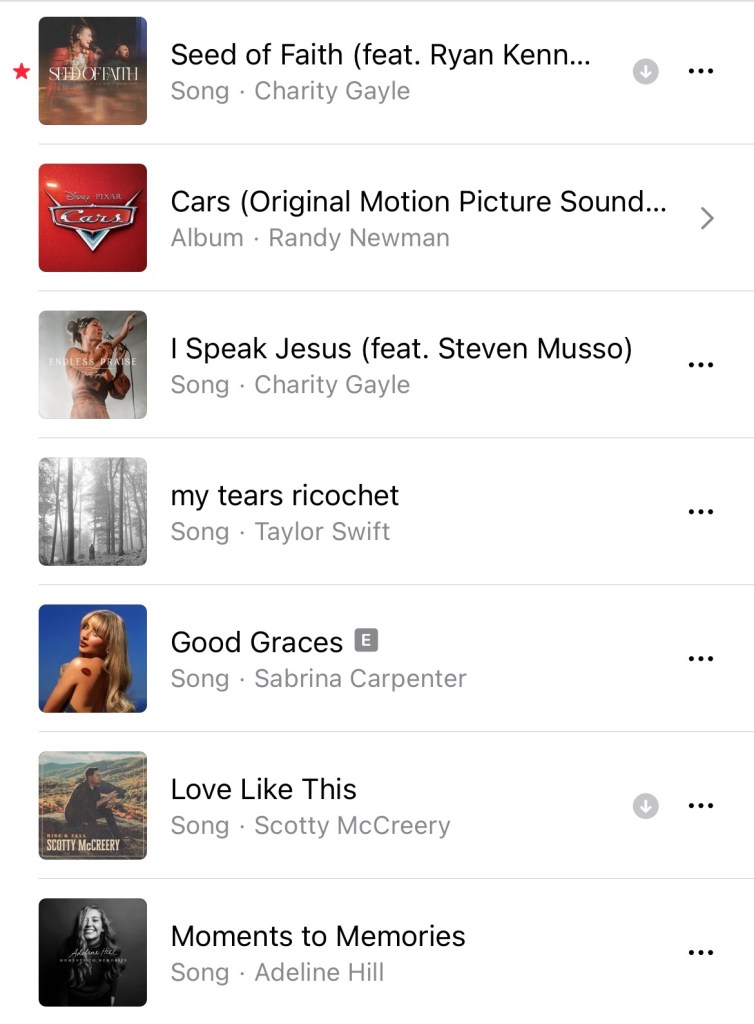Play Love Like This by Scotty McCreery

tap(310, 806)
